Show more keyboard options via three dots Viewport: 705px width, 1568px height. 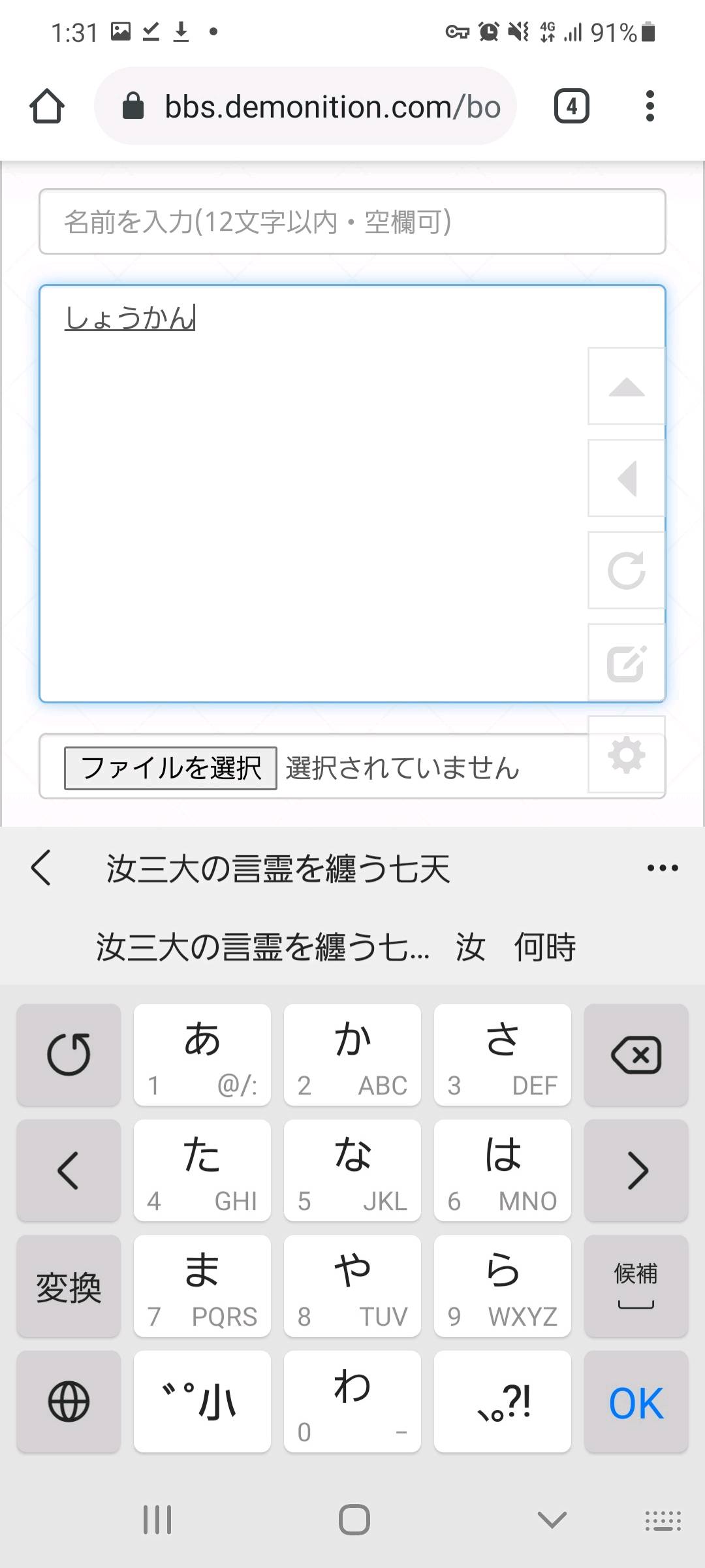coord(663,868)
